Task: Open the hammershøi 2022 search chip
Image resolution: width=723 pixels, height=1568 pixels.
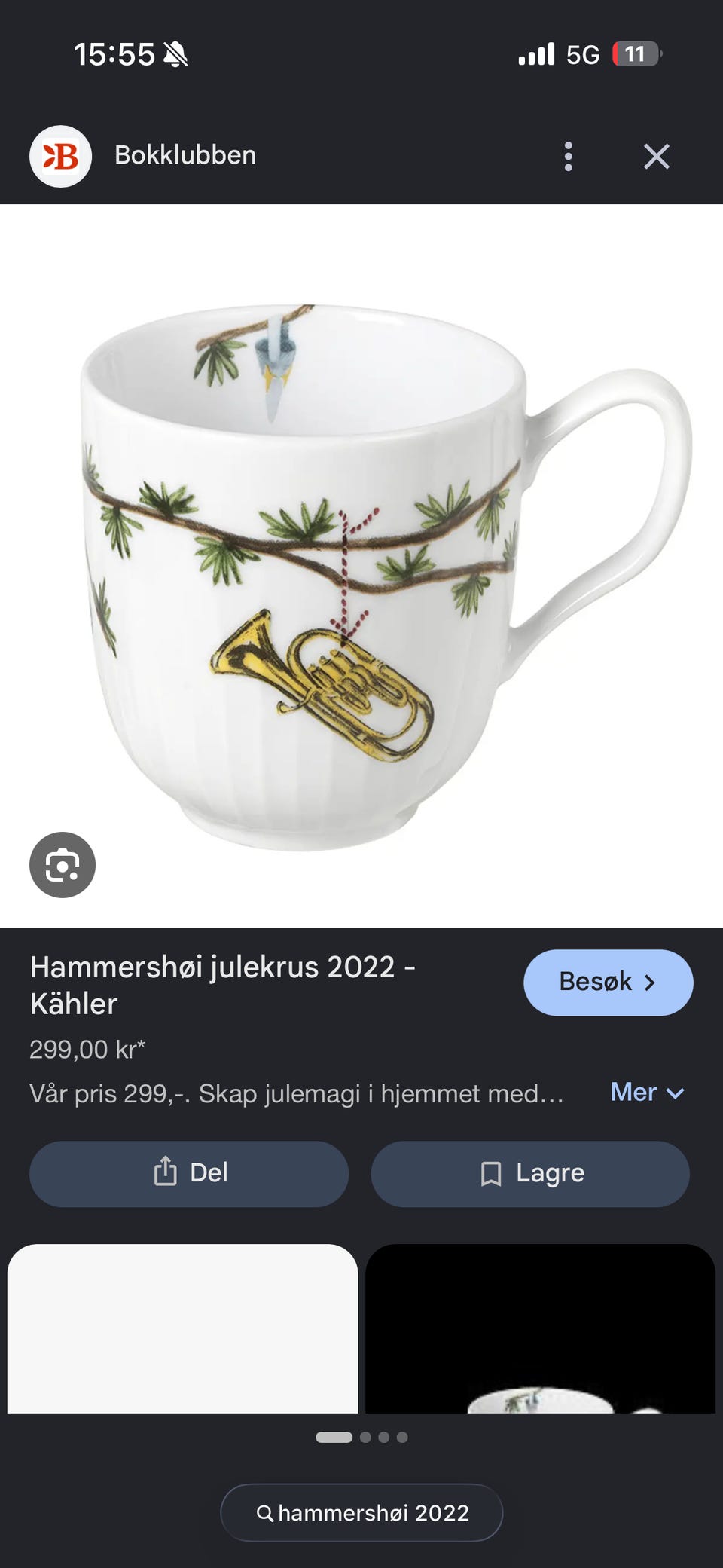Action: [361, 1512]
